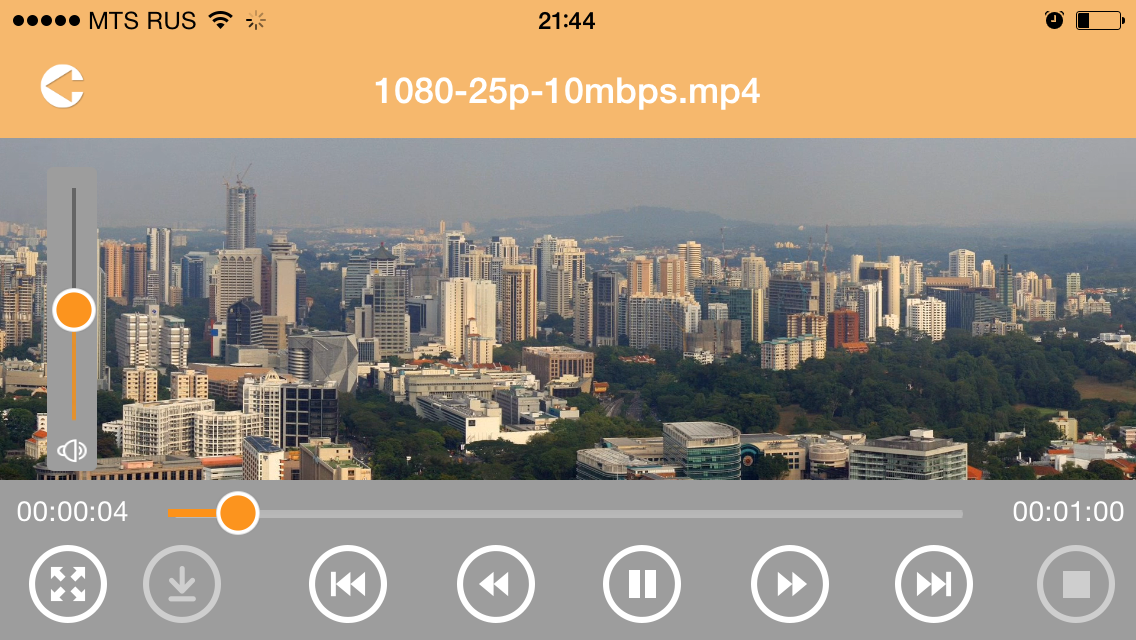1136x640 pixels.
Task: Mute audio with the speaker icon
Action: click(72, 451)
